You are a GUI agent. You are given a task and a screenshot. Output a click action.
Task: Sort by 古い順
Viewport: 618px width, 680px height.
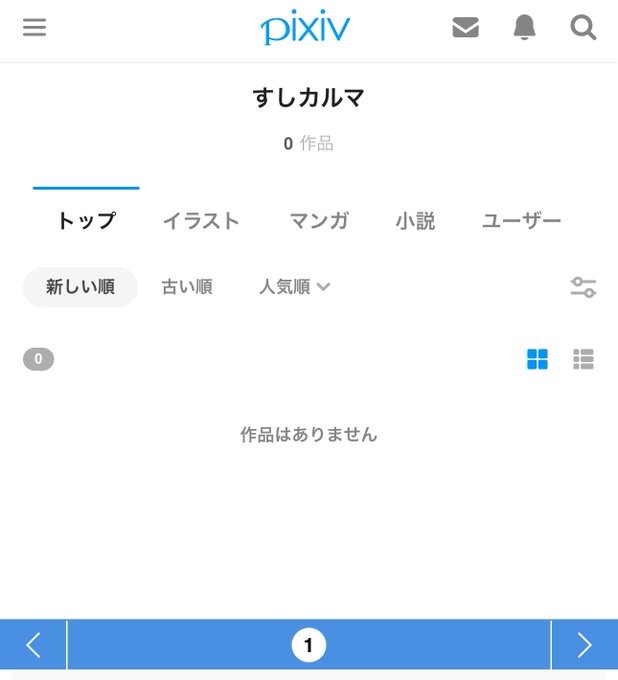point(187,287)
